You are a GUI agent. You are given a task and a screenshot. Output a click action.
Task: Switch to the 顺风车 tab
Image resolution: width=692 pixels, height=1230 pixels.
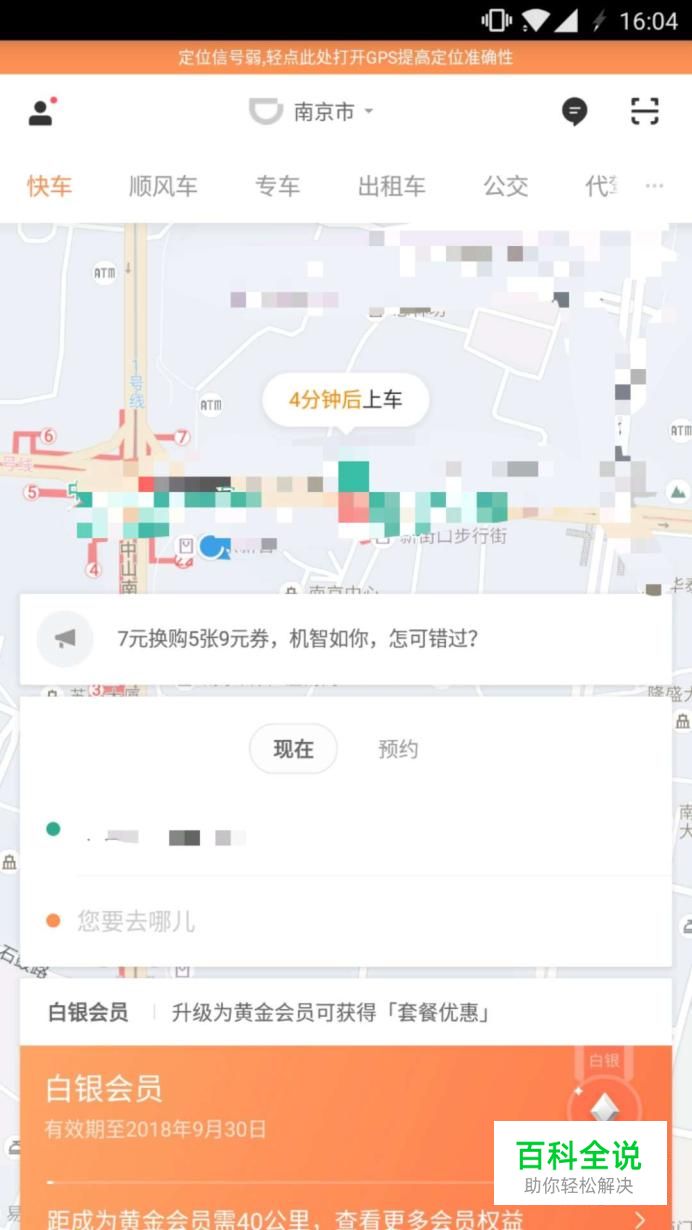[163, 186]
